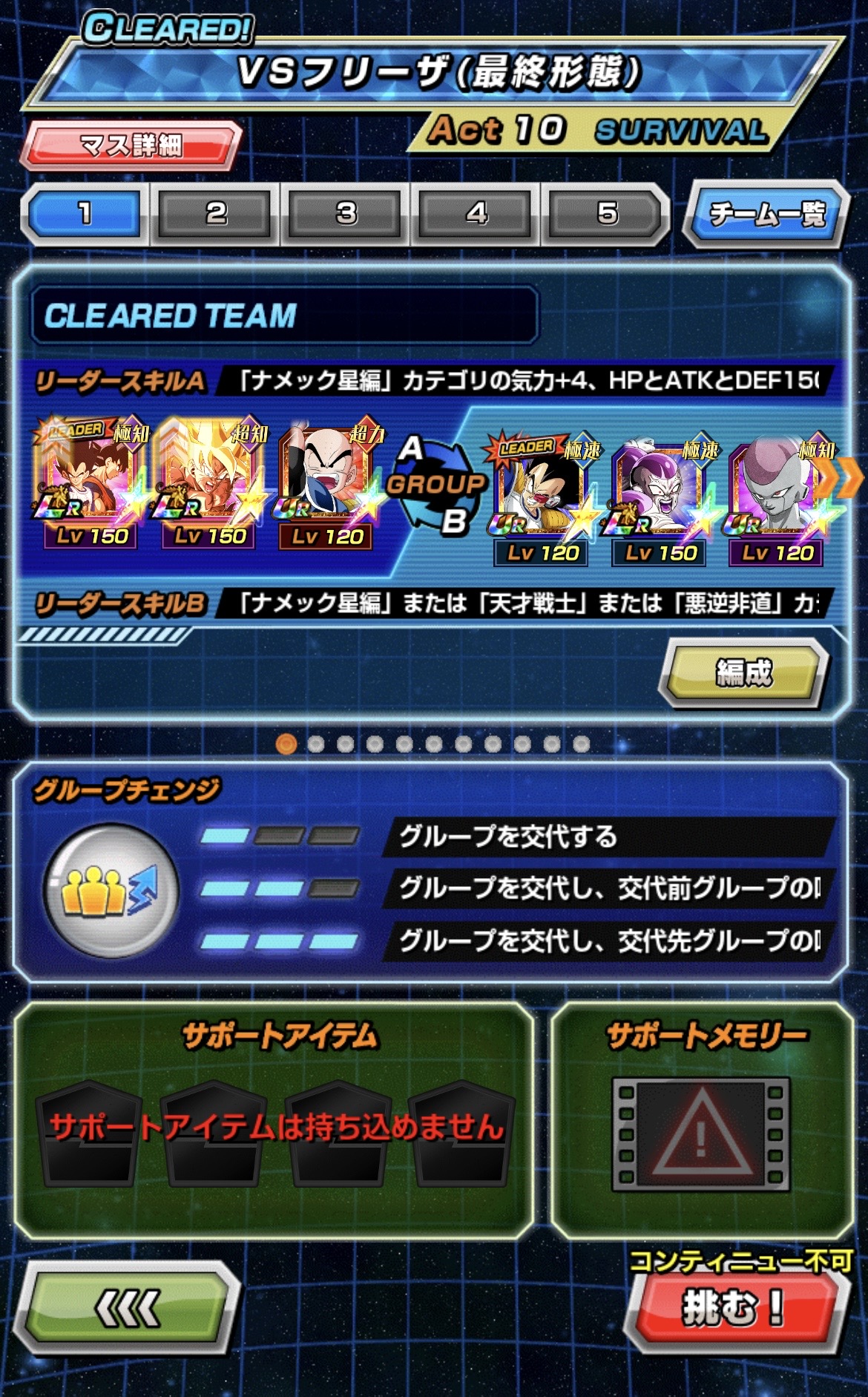Jump to the second team page dot

[x=315, y=744]
